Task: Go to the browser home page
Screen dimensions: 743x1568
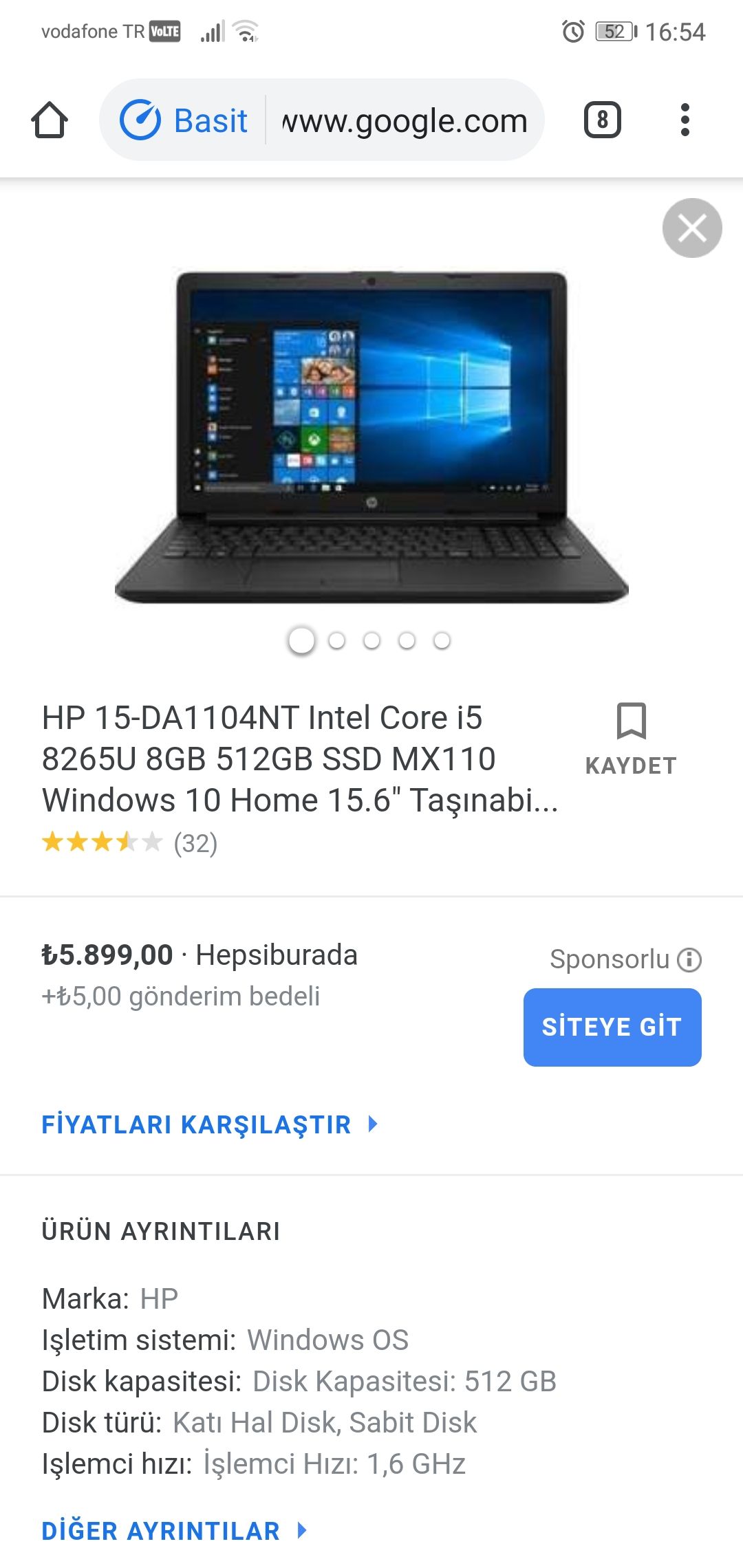Action: click(50, 120)
